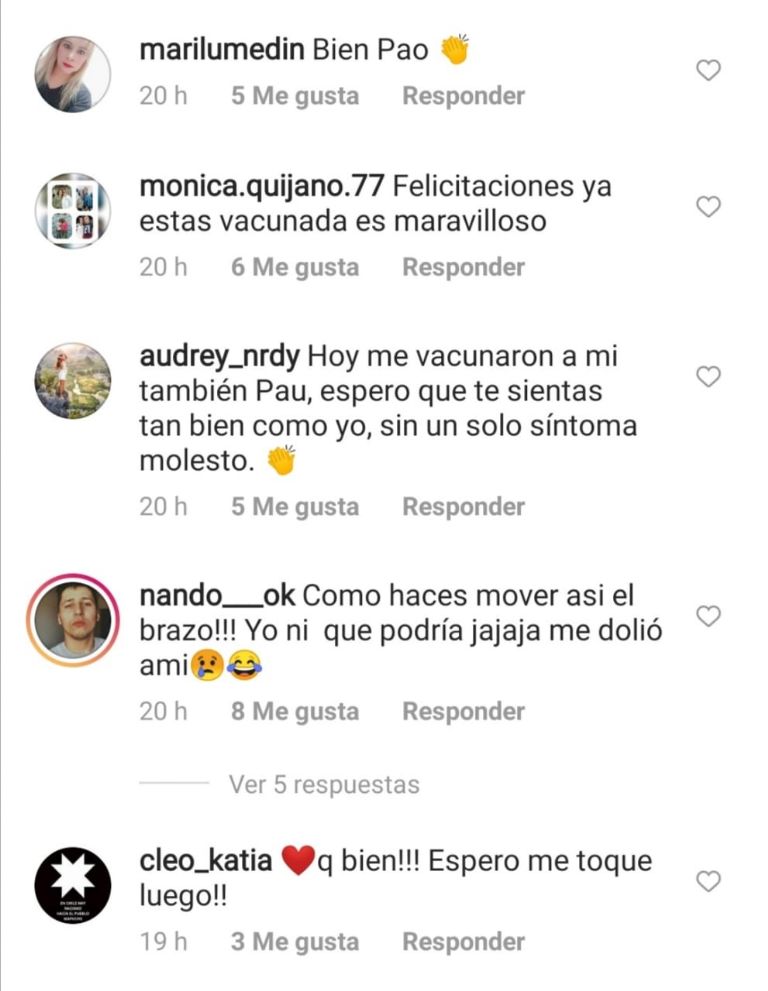Open marilumedin's profile picture
This screenshot has width=768, height=991.
coord(72,75)
